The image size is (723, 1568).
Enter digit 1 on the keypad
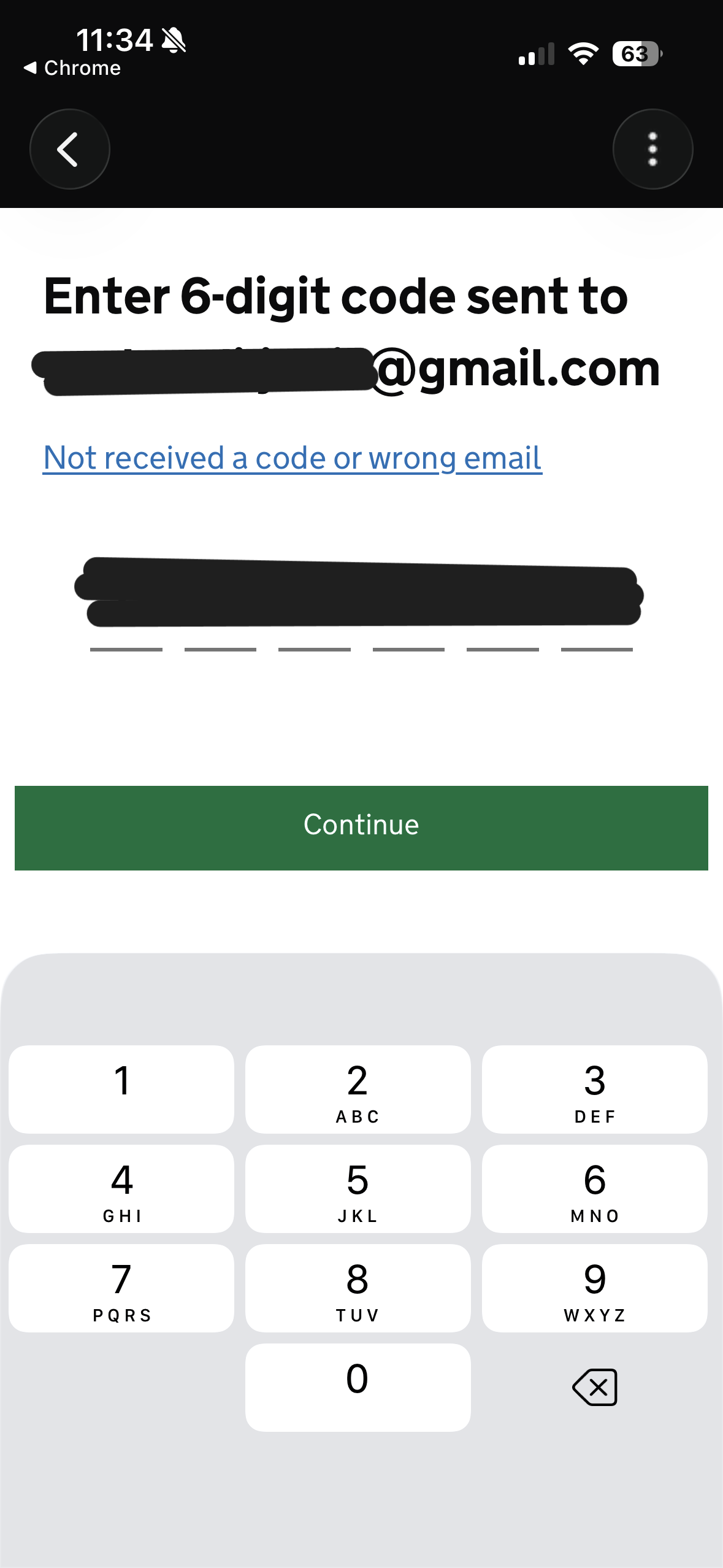tap(121, 1089)
